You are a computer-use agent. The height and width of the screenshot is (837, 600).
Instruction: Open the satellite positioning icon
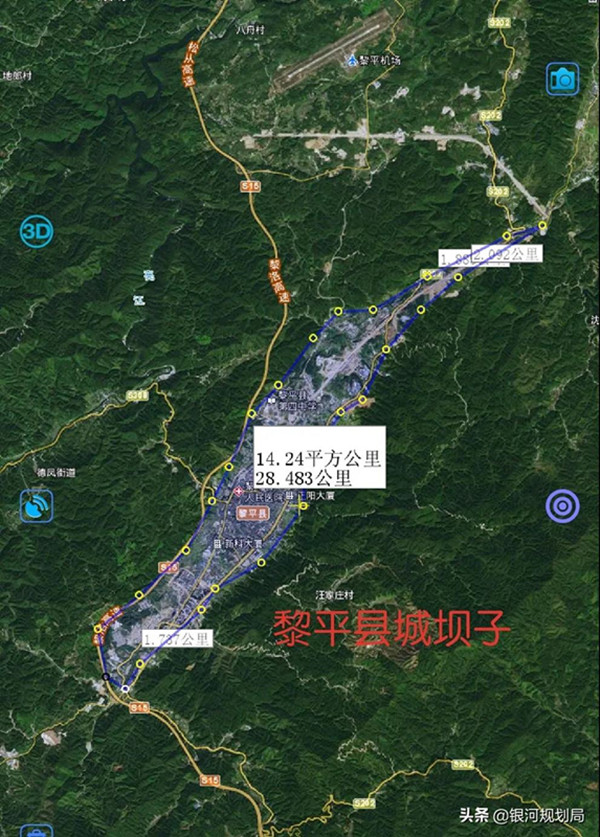[x=37, y=507]
